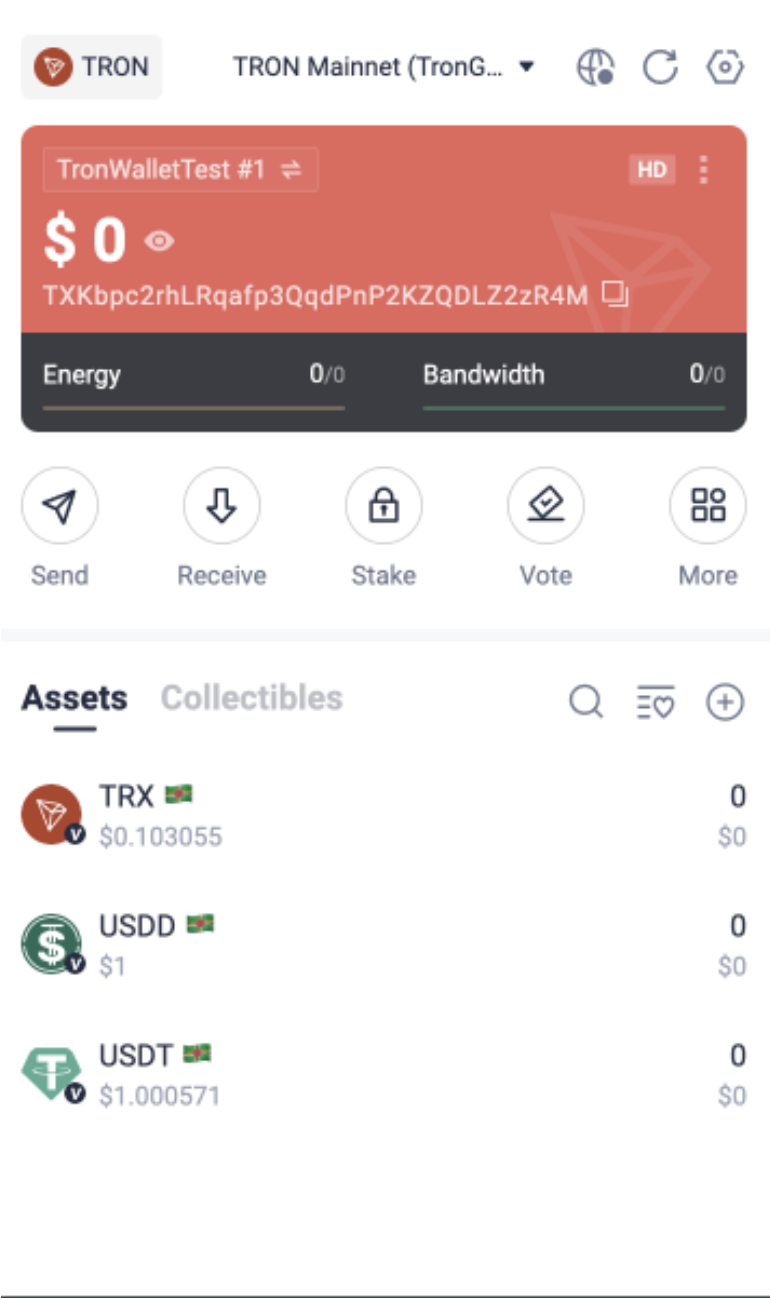Search assets with the magnifier icon
Image resolution: width=770 pixels, height=1298 pixels.
[x=586, y=702]
